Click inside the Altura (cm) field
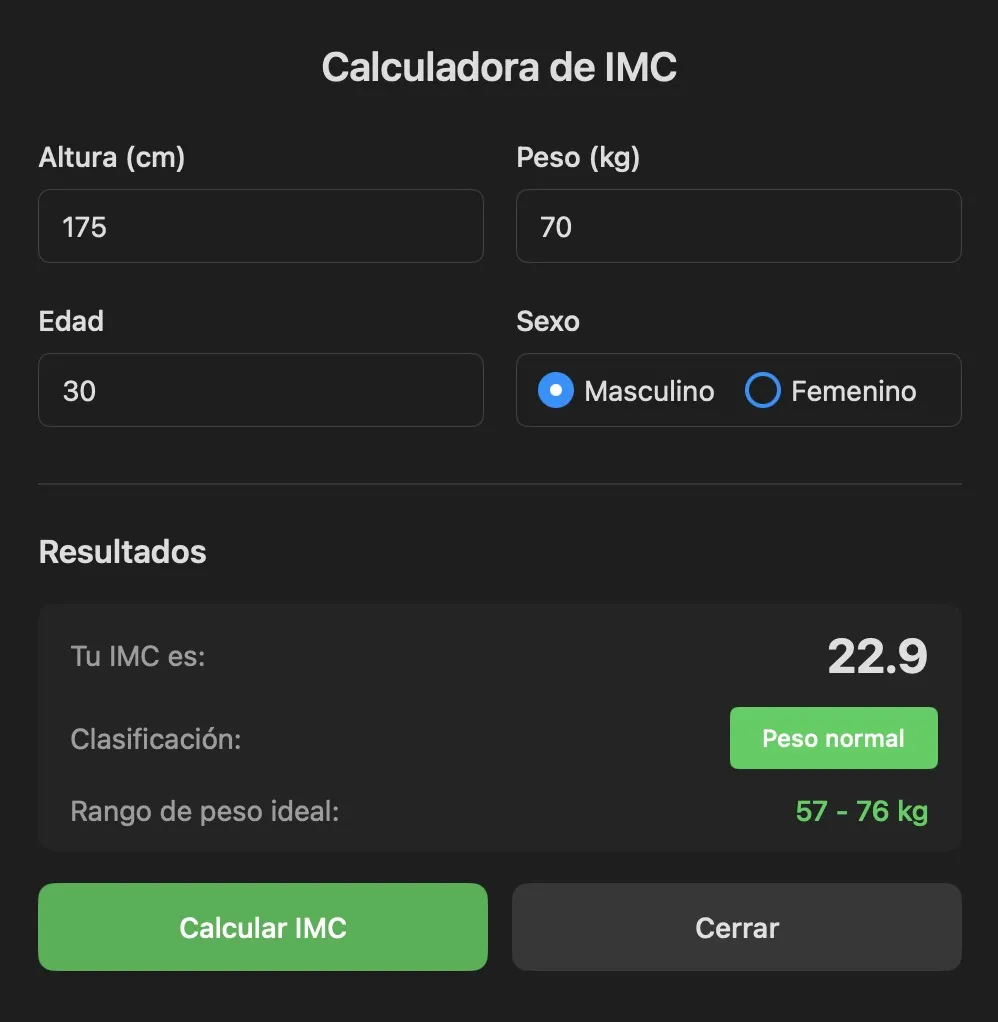 [x=261, y=226]
